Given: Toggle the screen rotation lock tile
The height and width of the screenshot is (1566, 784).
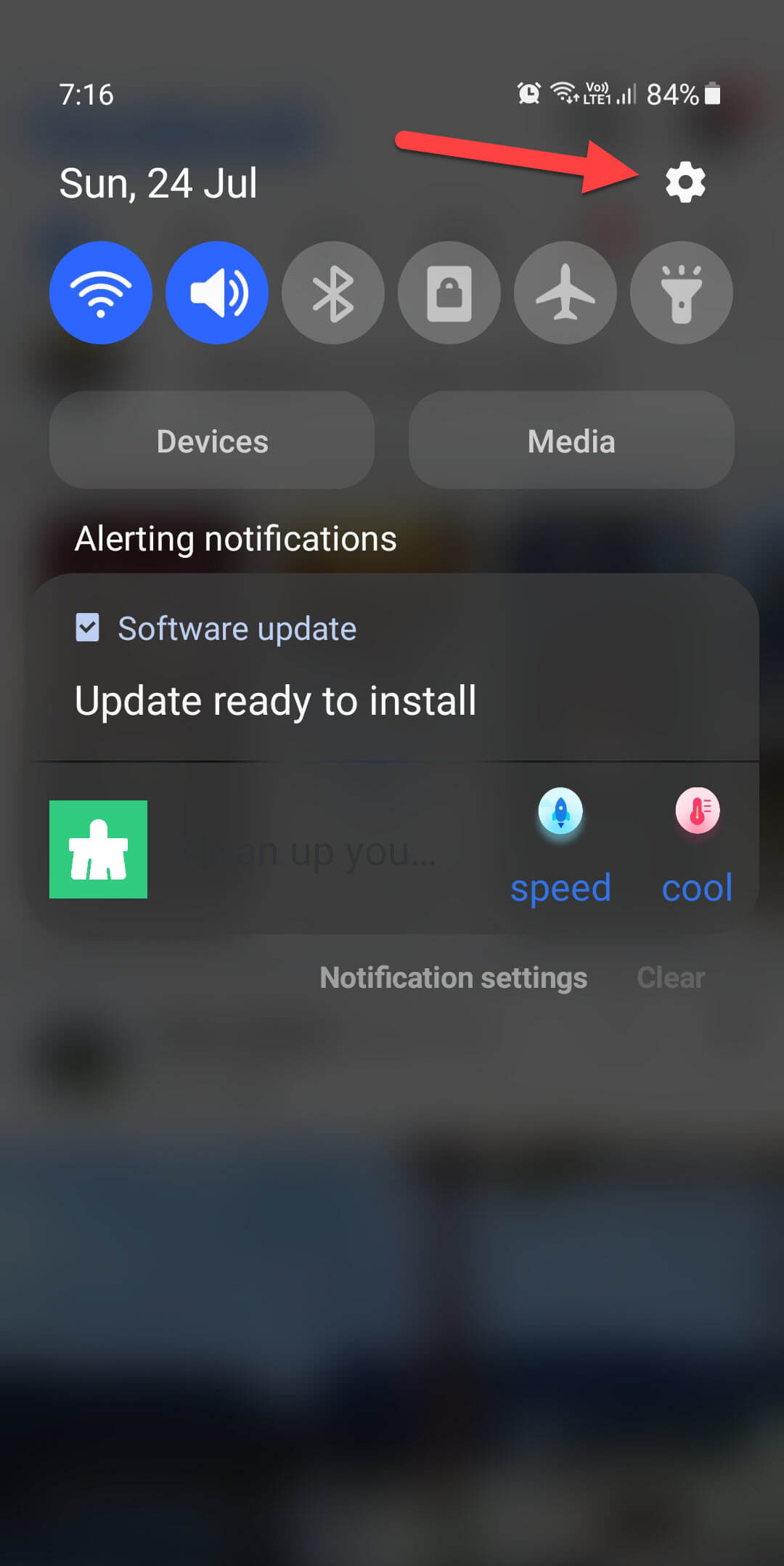Looking at the screenshot, I should [449, 293].
